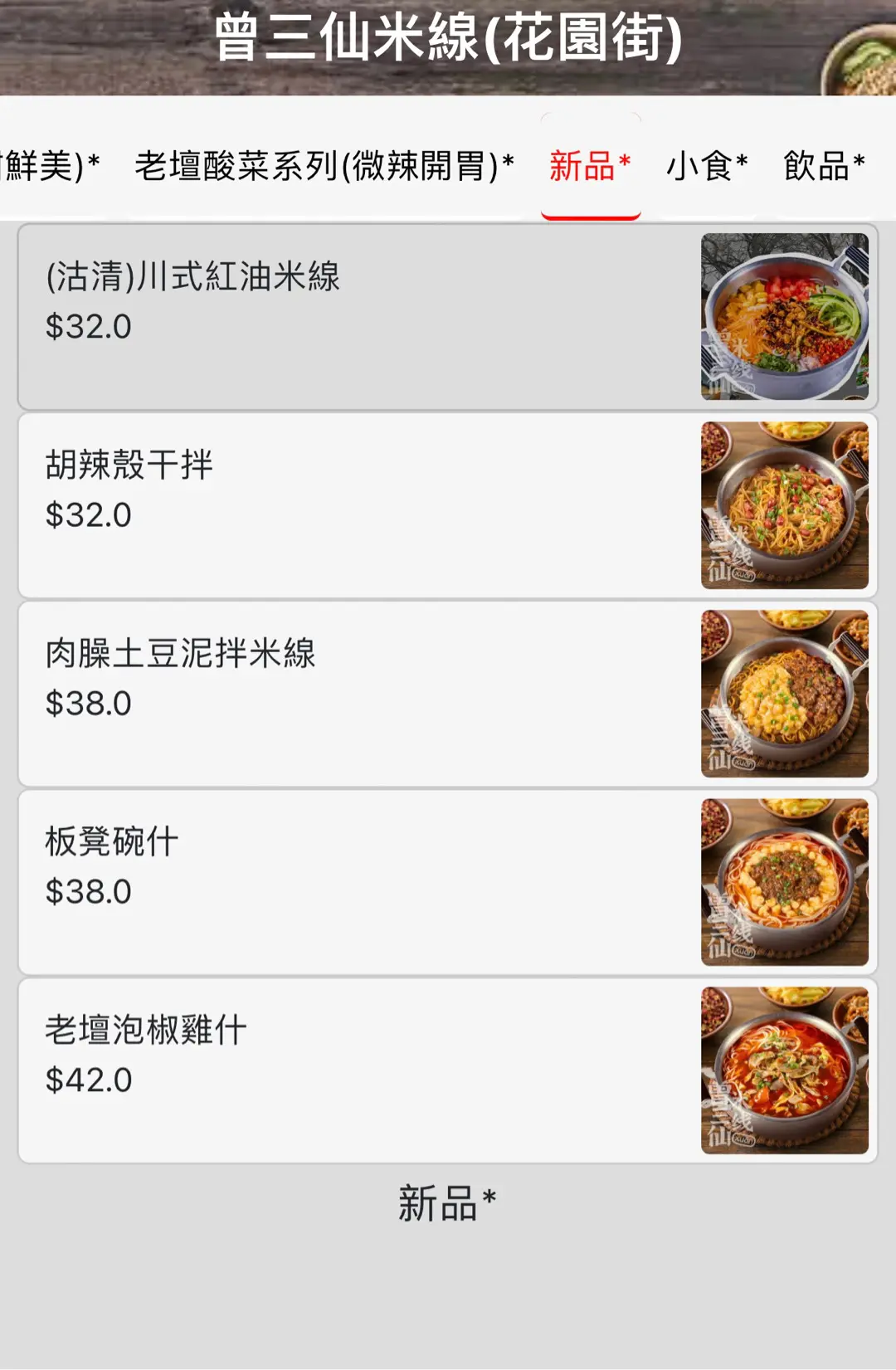Select the 新品 category tab
Viewport: 896px width, 1370px height.
[590, 166]
